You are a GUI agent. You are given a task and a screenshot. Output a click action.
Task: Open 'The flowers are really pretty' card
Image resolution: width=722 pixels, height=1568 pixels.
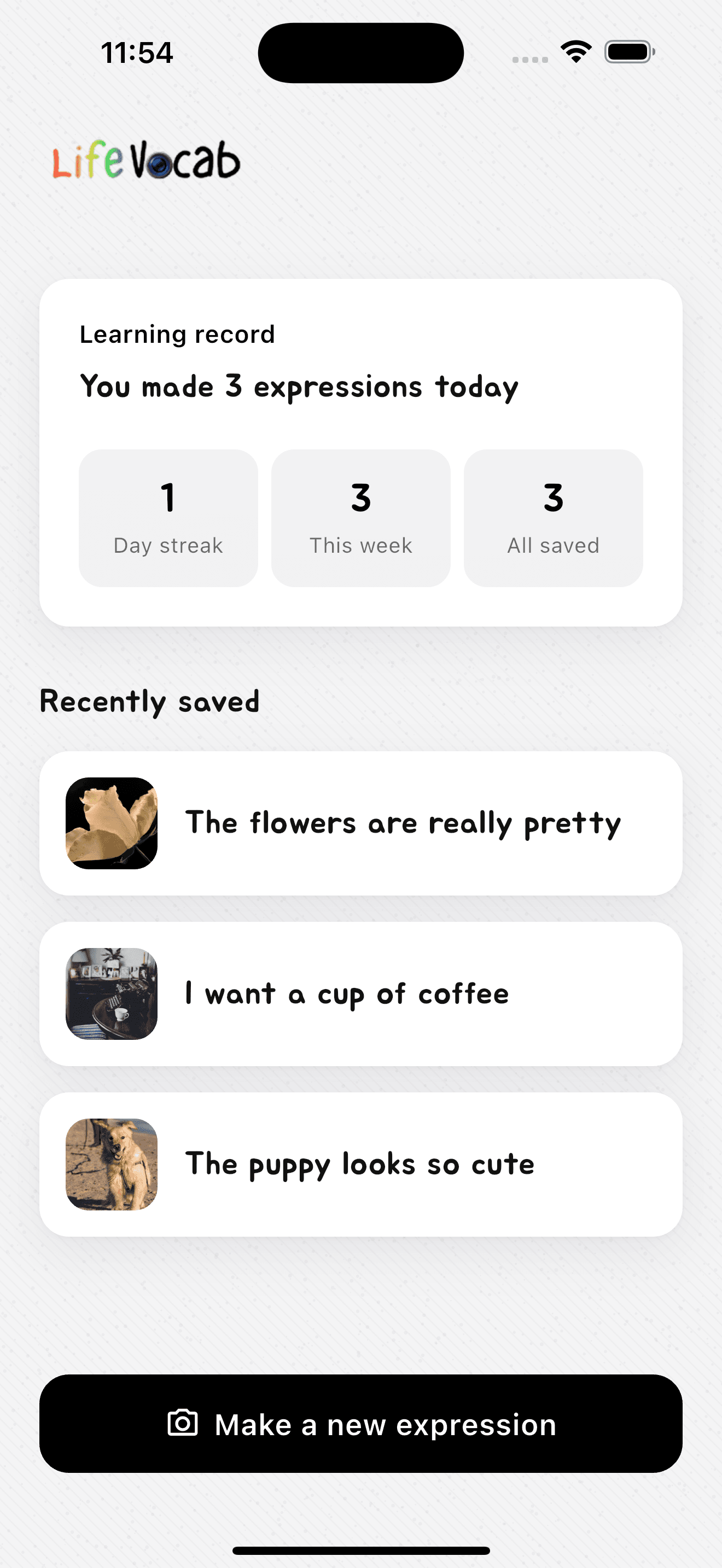361,823
